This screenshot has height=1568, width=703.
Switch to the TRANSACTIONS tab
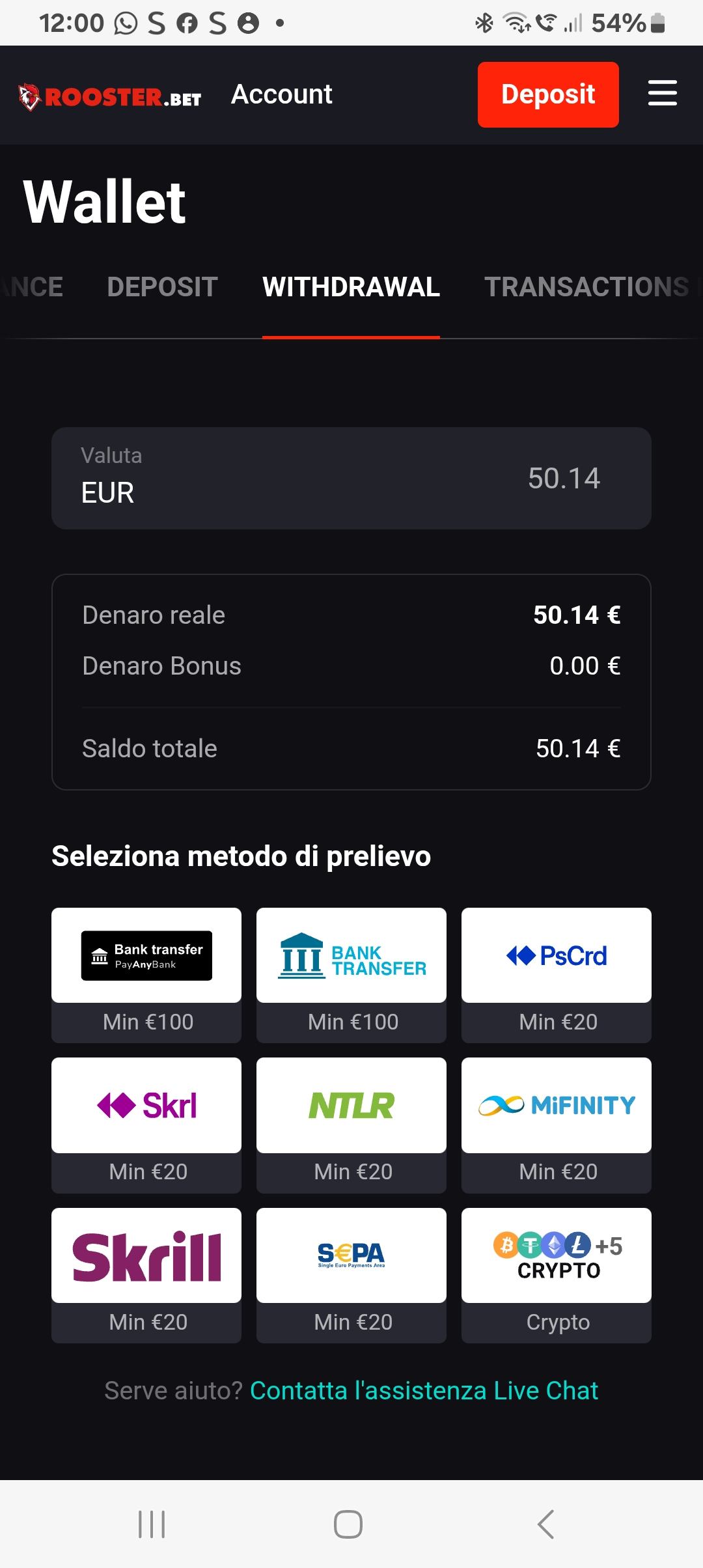pyautogui.click(x=586, y=287)
